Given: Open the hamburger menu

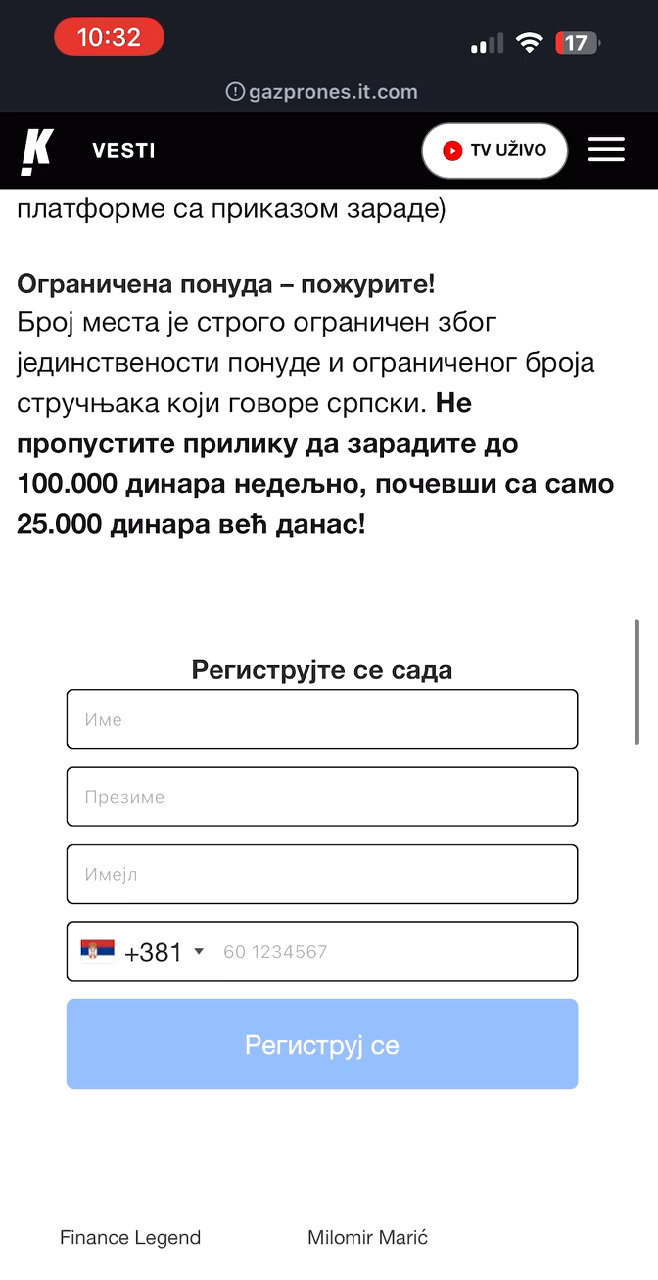Looking at the screenshot, I should click(x=606, y=150).
